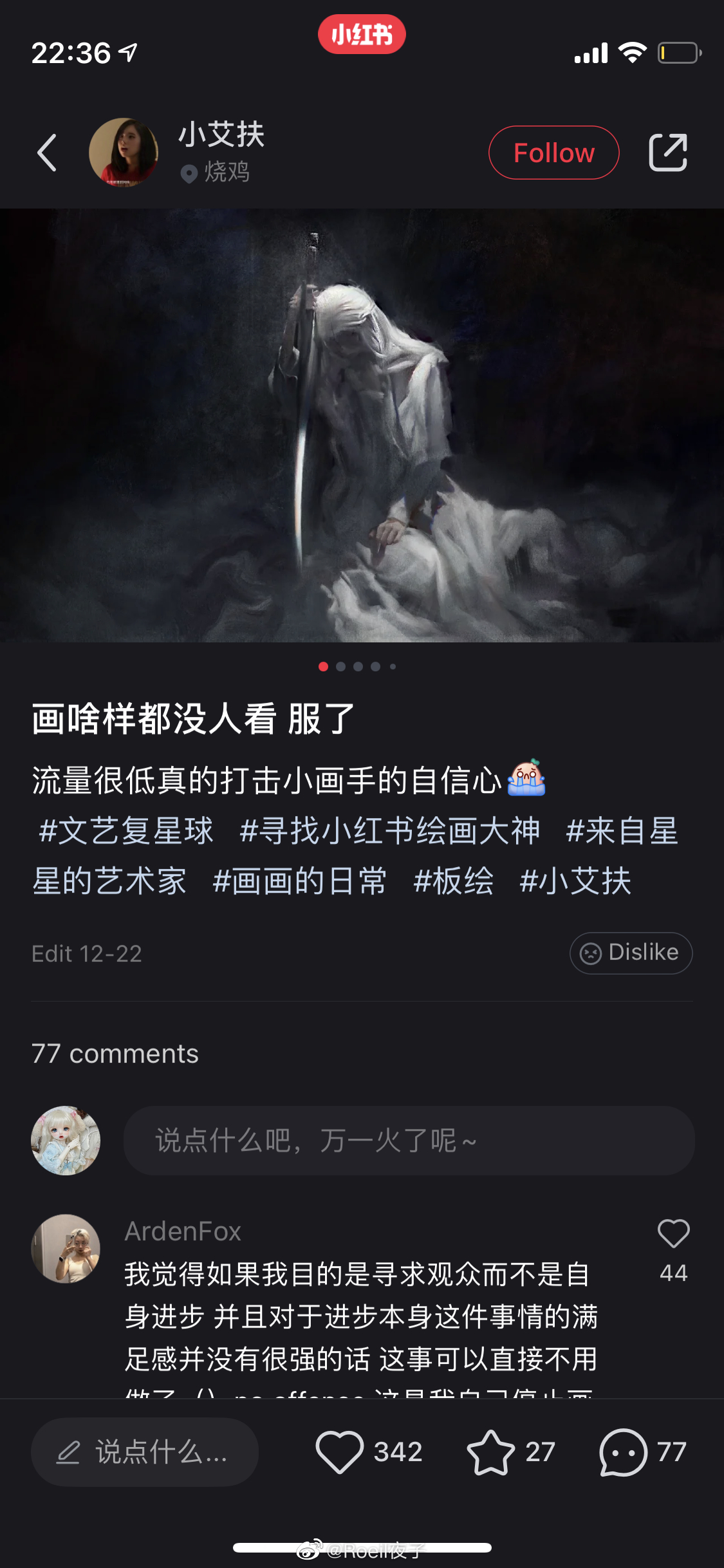Open hashtag #板绘
The image size is (724, 1568).
(454, 881)
